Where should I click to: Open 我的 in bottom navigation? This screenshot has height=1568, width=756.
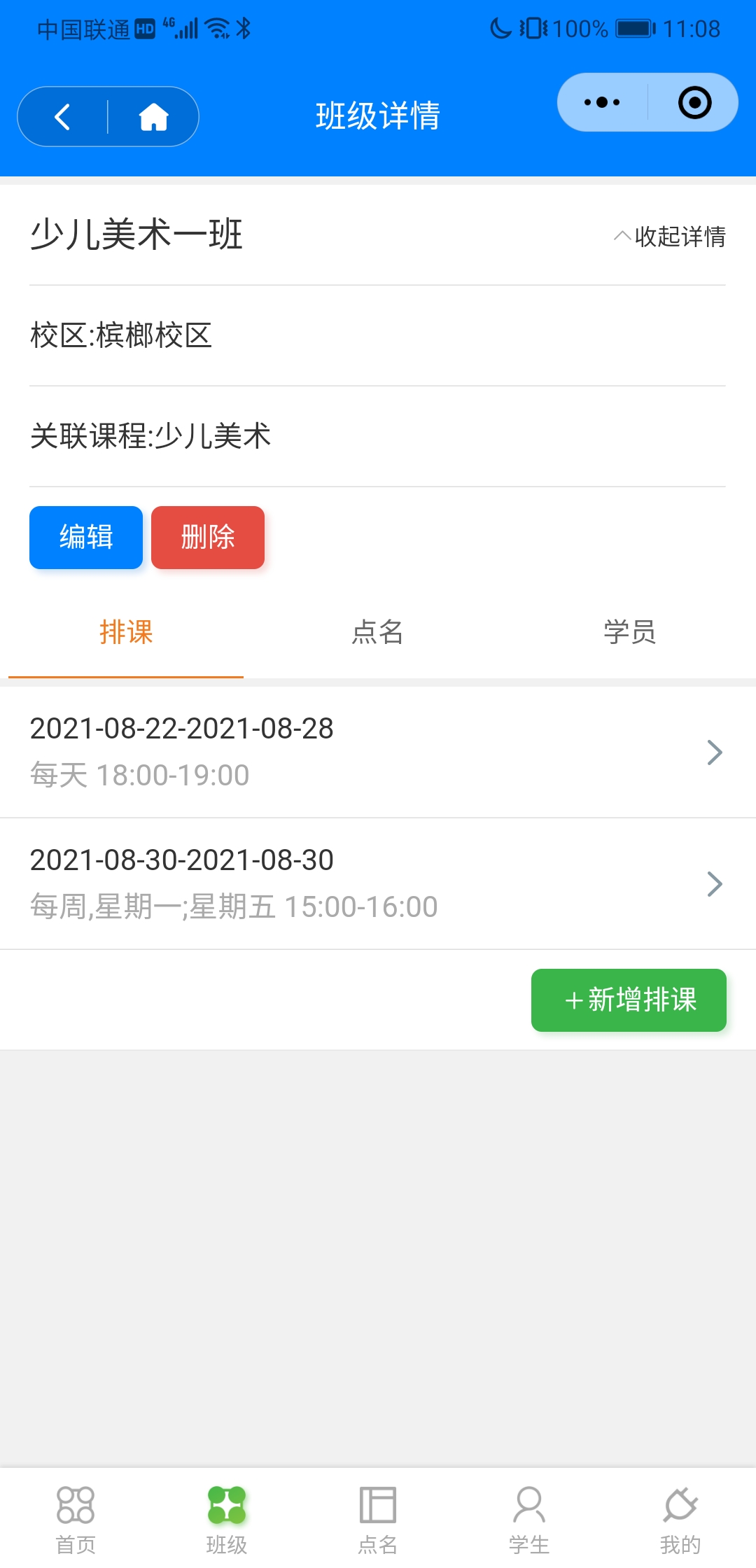pyautogui.click(x=680, y=1520)
